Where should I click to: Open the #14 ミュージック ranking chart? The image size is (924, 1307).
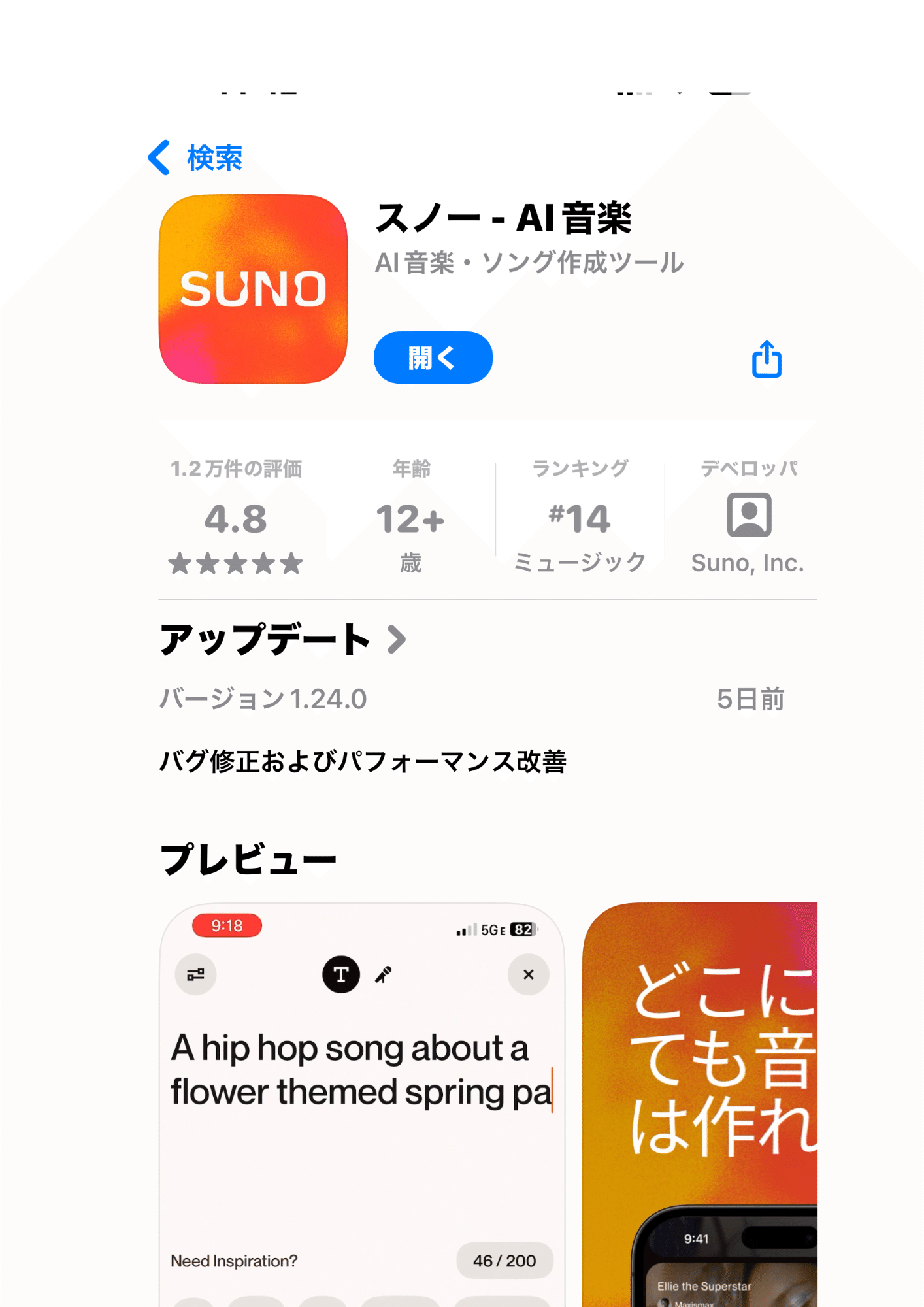[580, 516]
